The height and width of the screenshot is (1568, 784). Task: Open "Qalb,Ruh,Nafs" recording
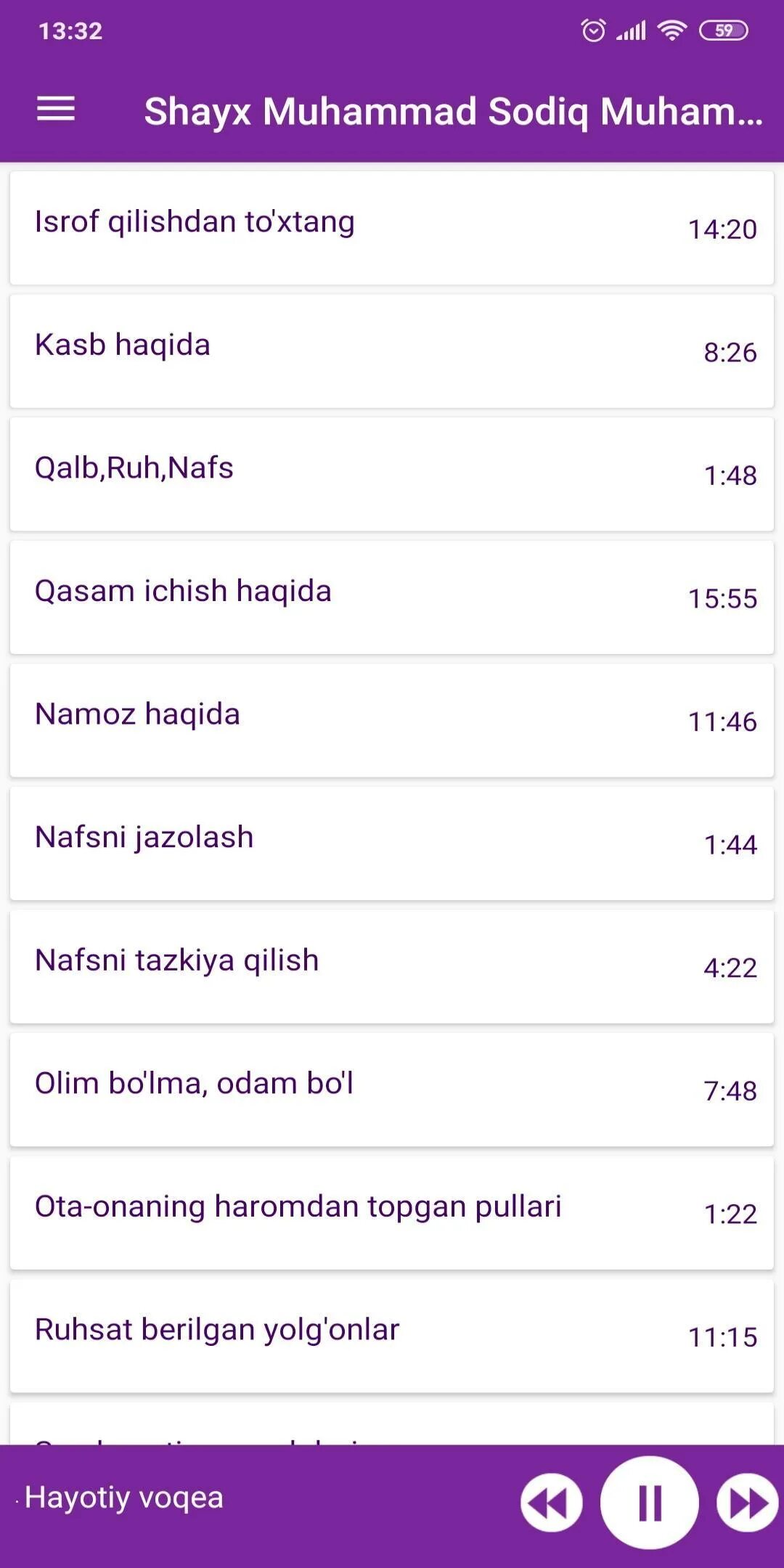(x=392, y=474)
